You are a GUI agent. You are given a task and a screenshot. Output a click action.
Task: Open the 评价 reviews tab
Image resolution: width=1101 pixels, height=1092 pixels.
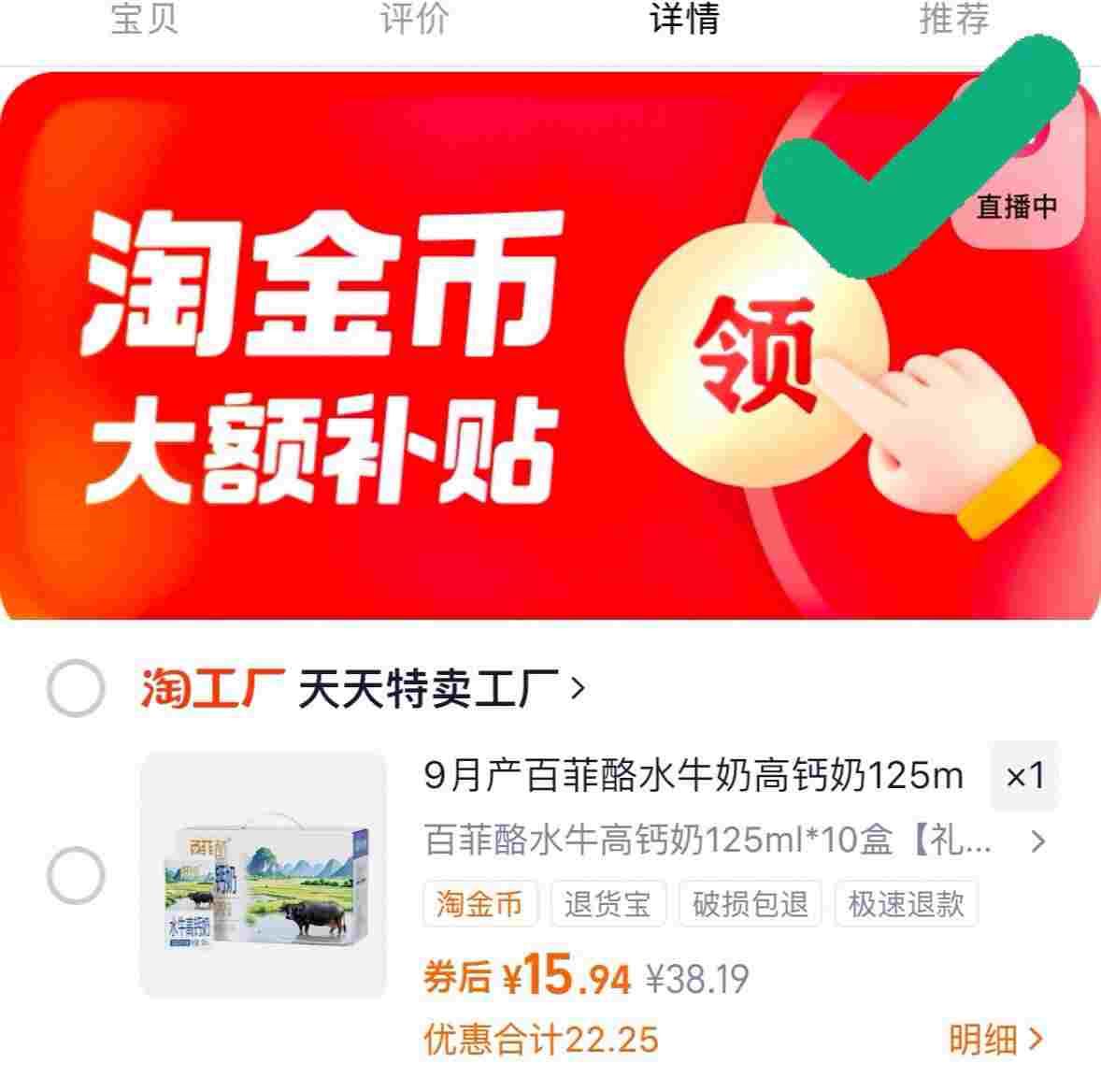[414, 19]
